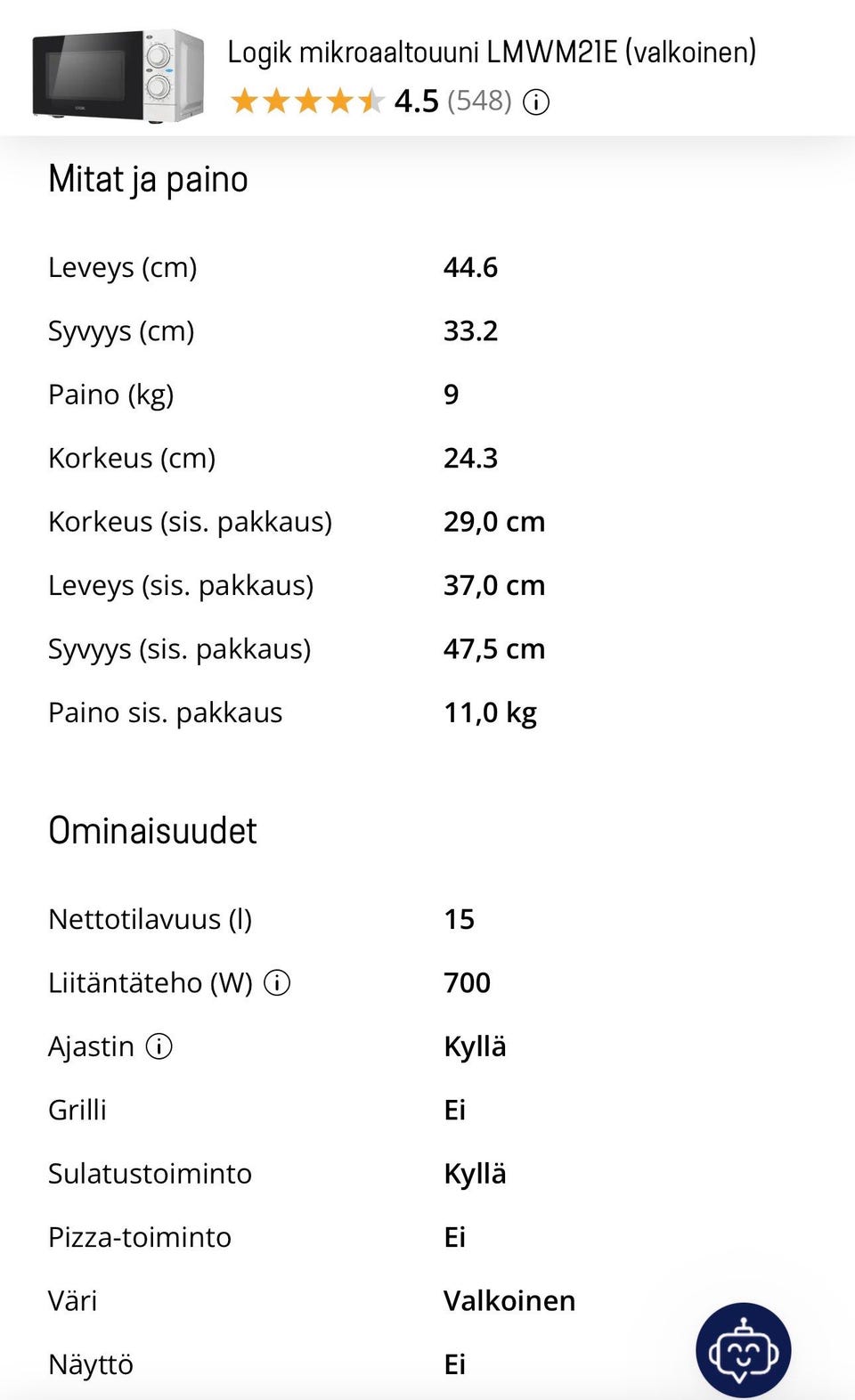Open the chat assistant icon
Image resolution: width=855 pixels, height=1400 pixels.
(x=744, y=1349)
